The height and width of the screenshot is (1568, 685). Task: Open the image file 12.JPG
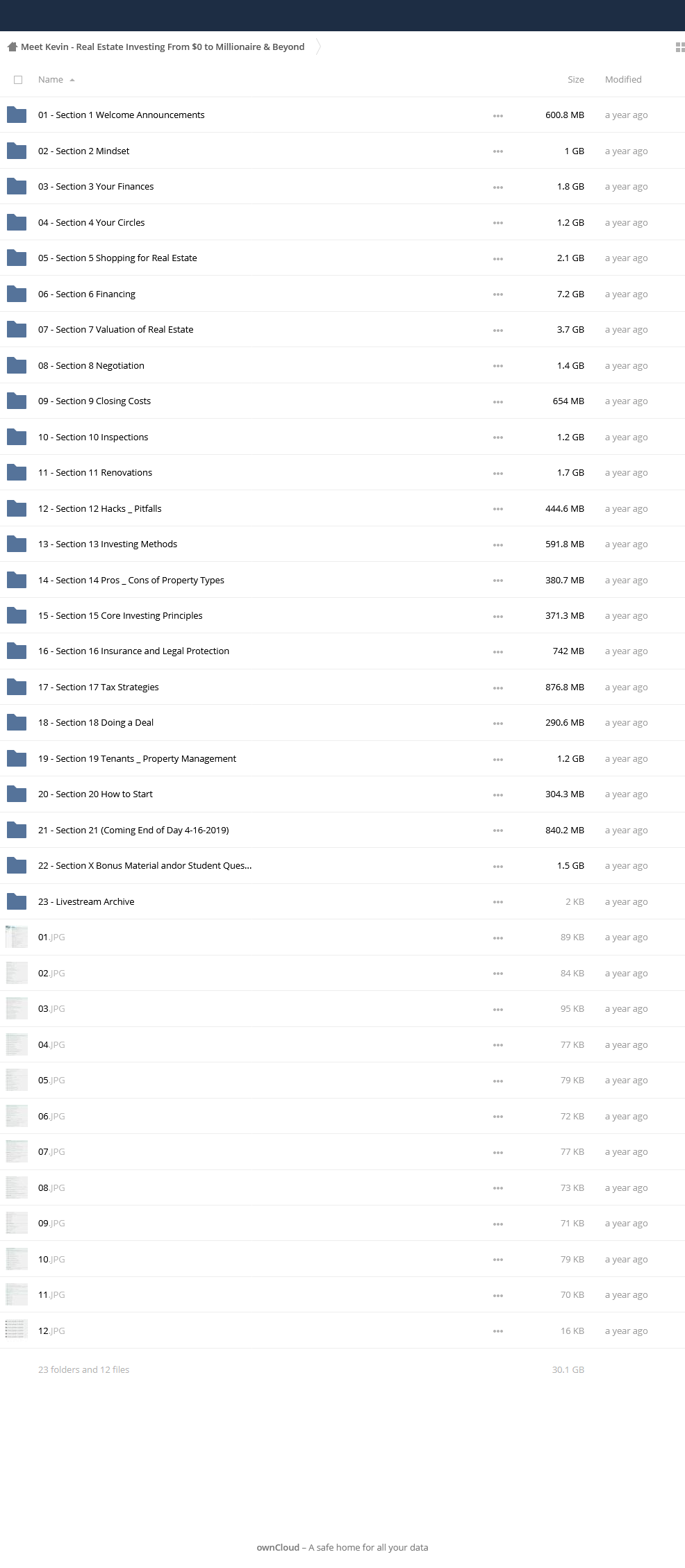point(51,1331)
